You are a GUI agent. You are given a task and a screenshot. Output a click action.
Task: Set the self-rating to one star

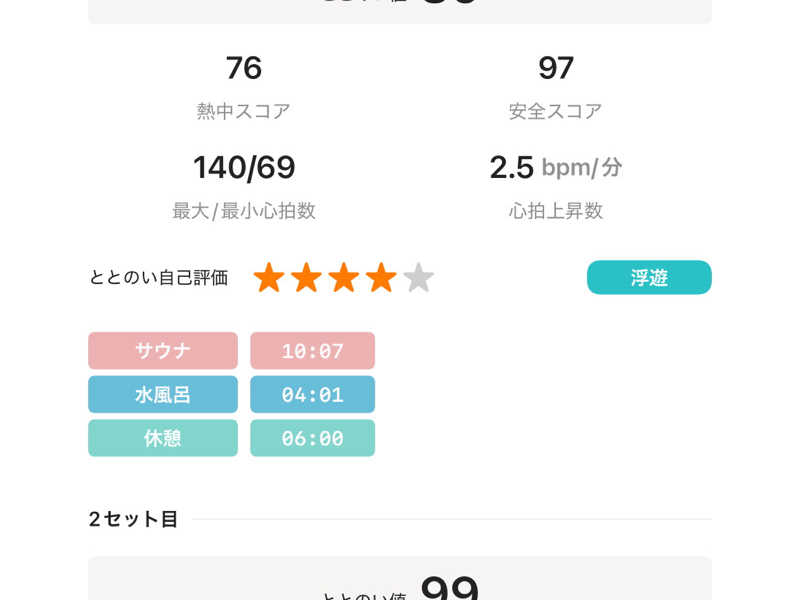pos(268,278)
